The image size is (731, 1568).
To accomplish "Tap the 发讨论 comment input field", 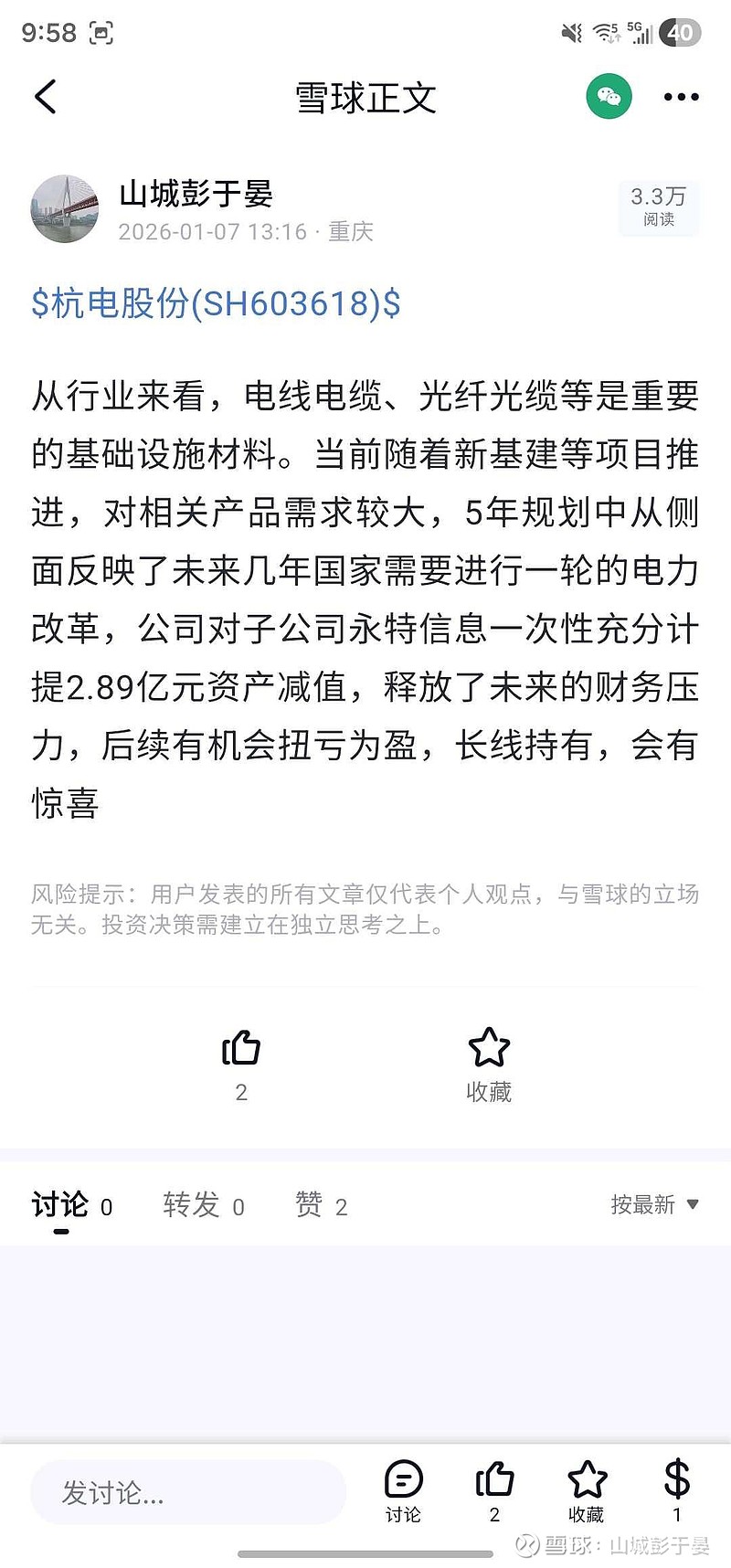I will click(187, 1493).
